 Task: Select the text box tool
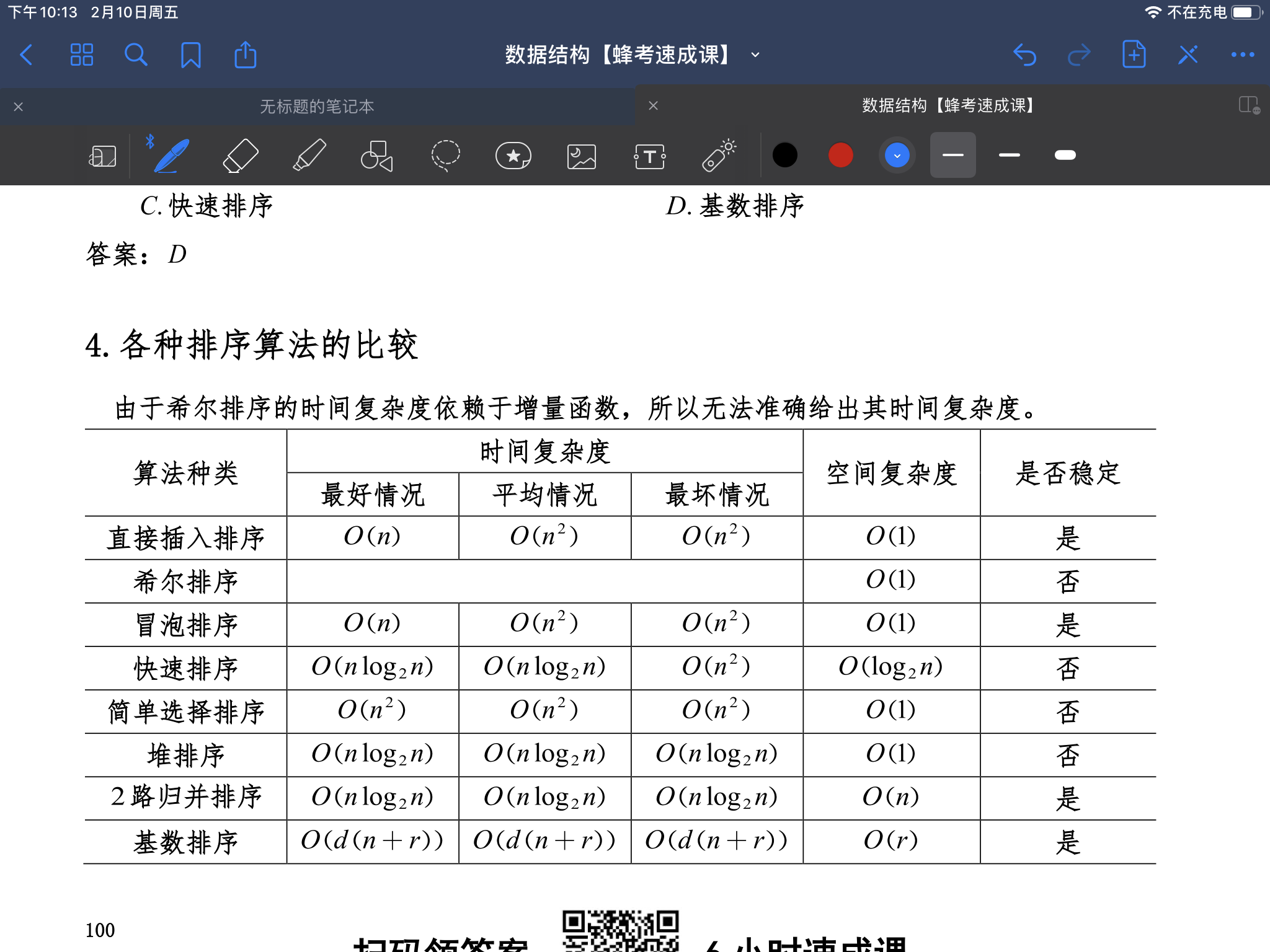click(649, 156)
